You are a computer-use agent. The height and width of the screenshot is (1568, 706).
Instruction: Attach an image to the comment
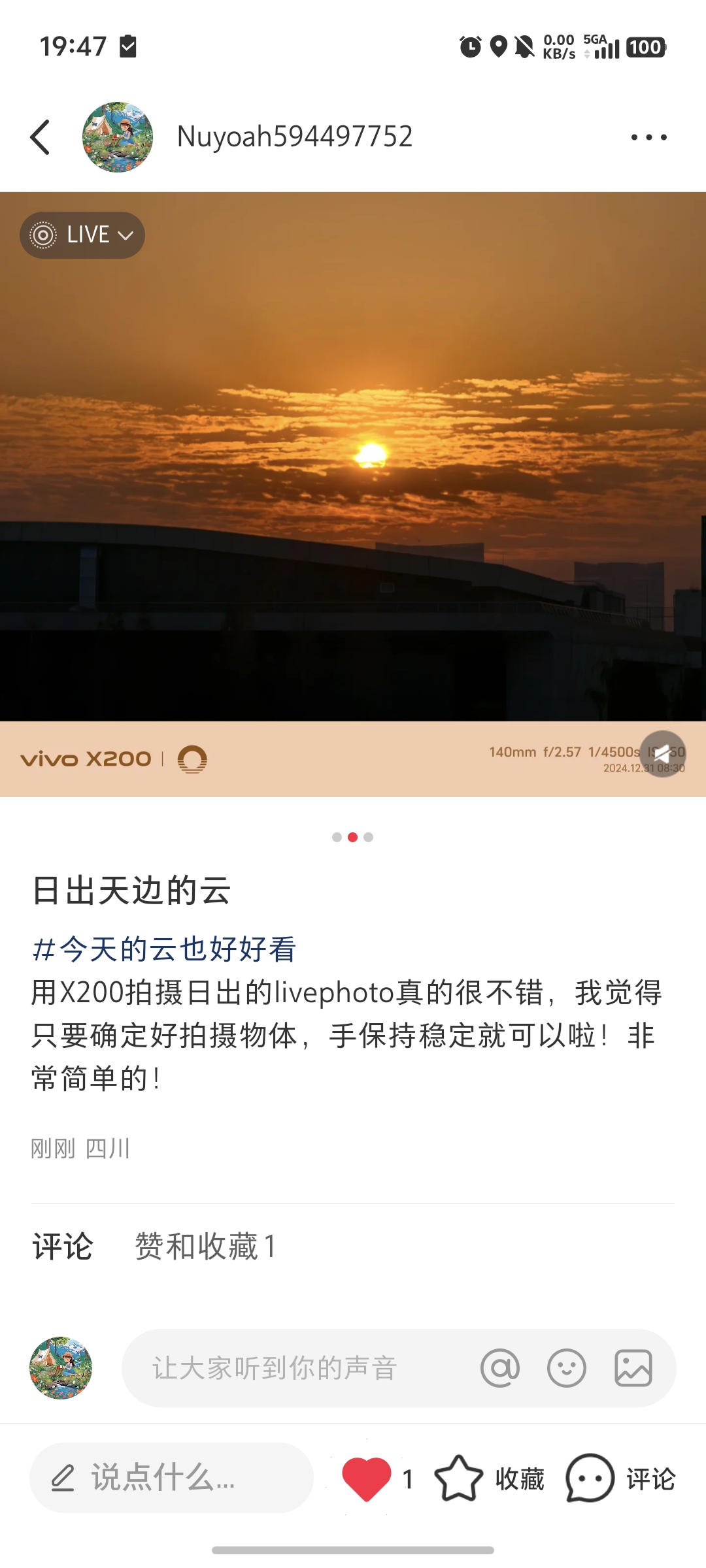coord(633,1368)
